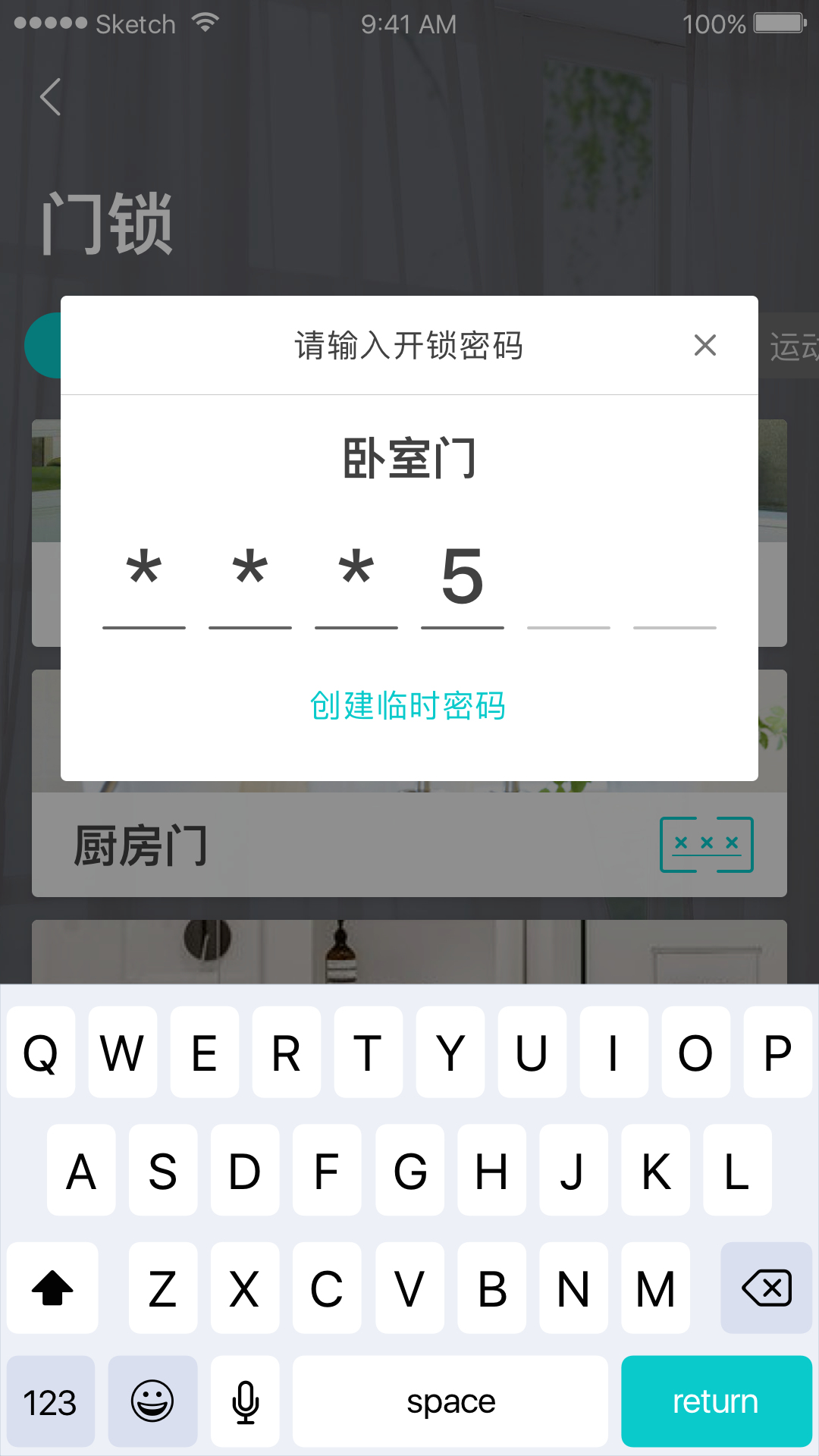Viewport: 819px width, 1456px height.
Task: Tap the space bar
Action: coord(450,1401)
